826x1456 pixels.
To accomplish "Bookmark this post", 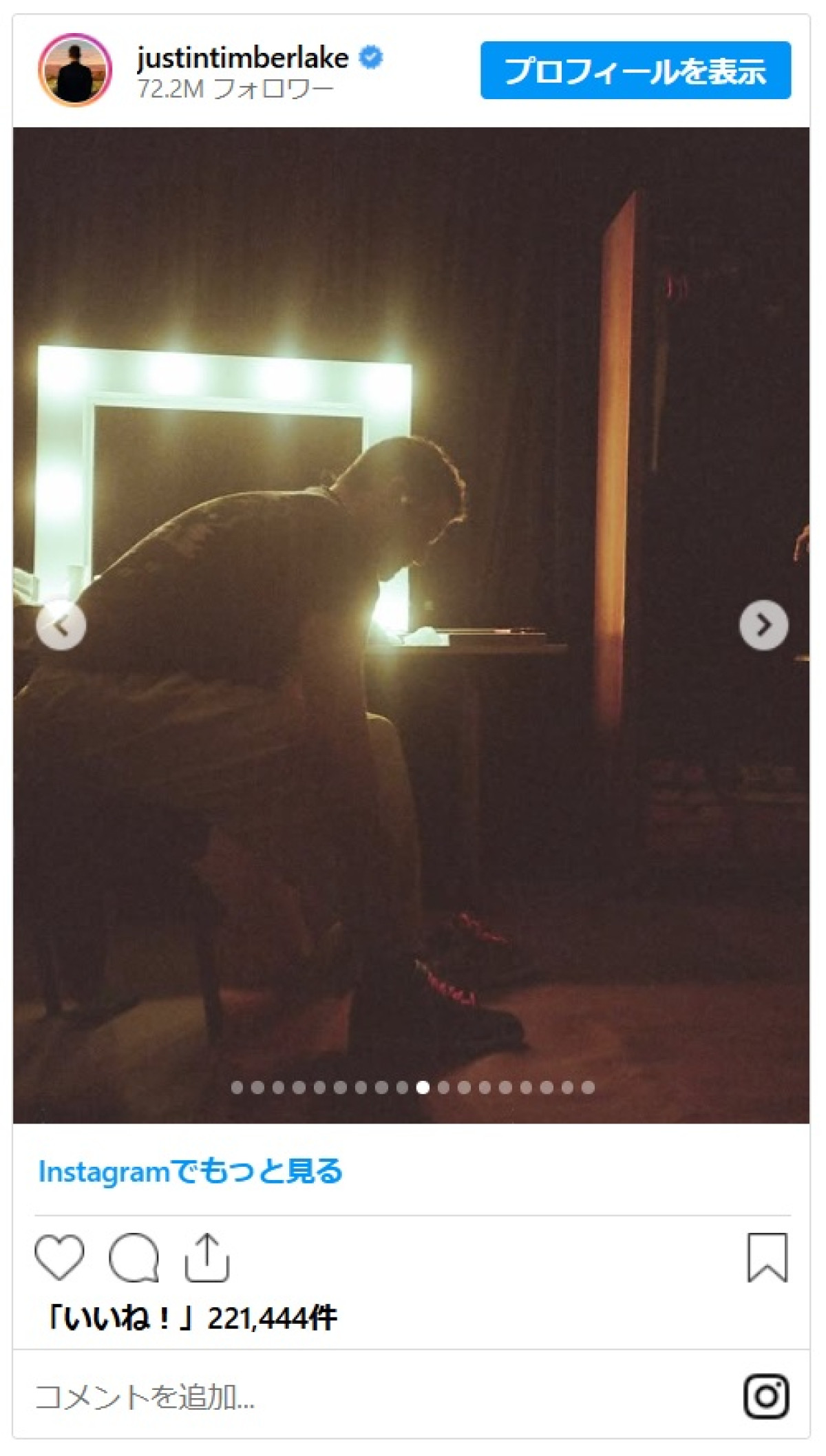I will tap(767, 1258).
